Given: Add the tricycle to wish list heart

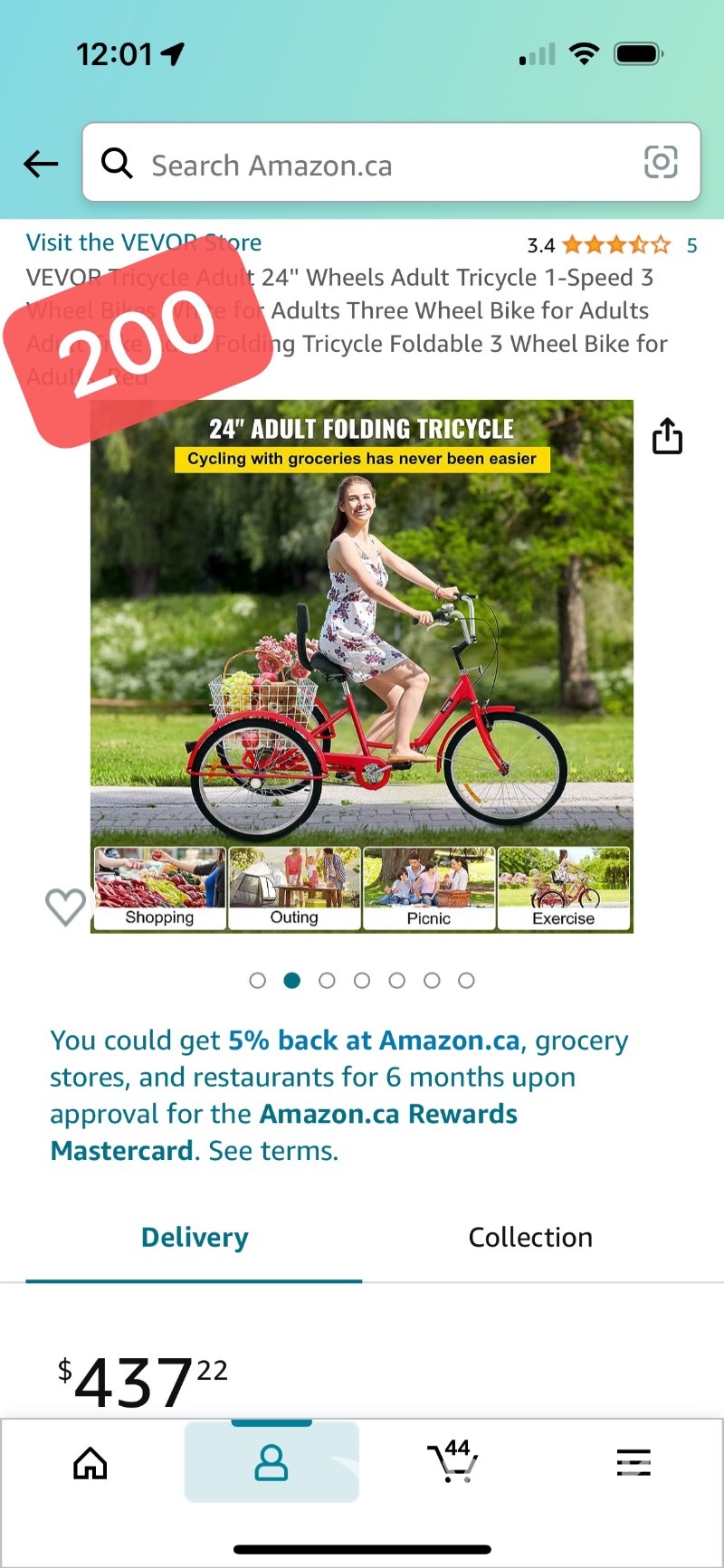Looking at the screenshot, I should point(65,906).
